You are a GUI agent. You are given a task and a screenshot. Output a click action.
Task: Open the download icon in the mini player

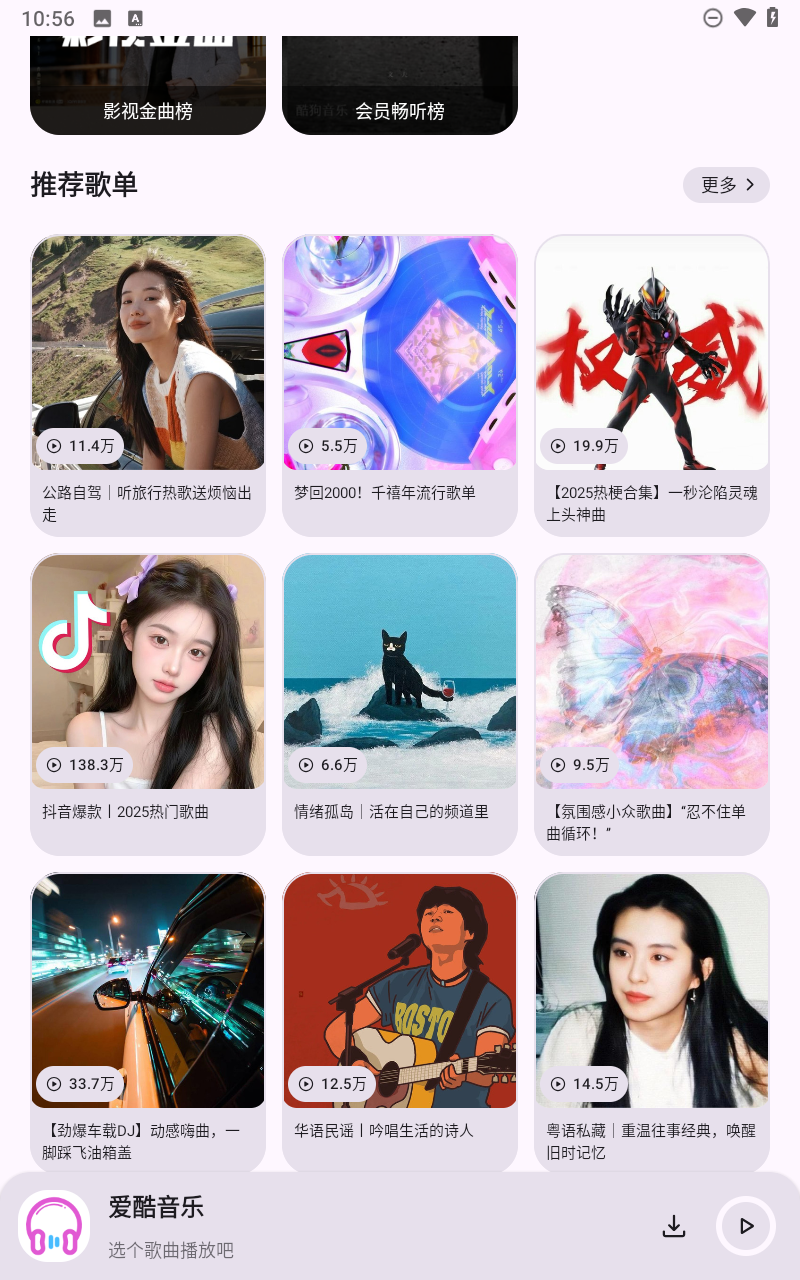[674, 1225]
